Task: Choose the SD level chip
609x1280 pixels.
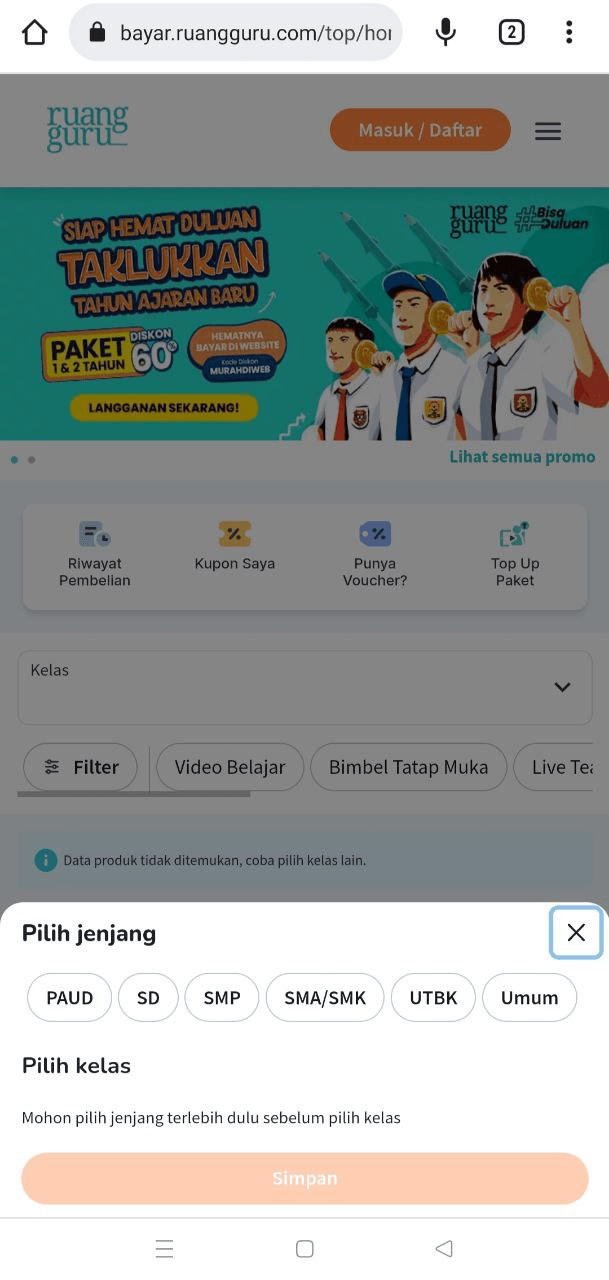Action: click(148, 997)
